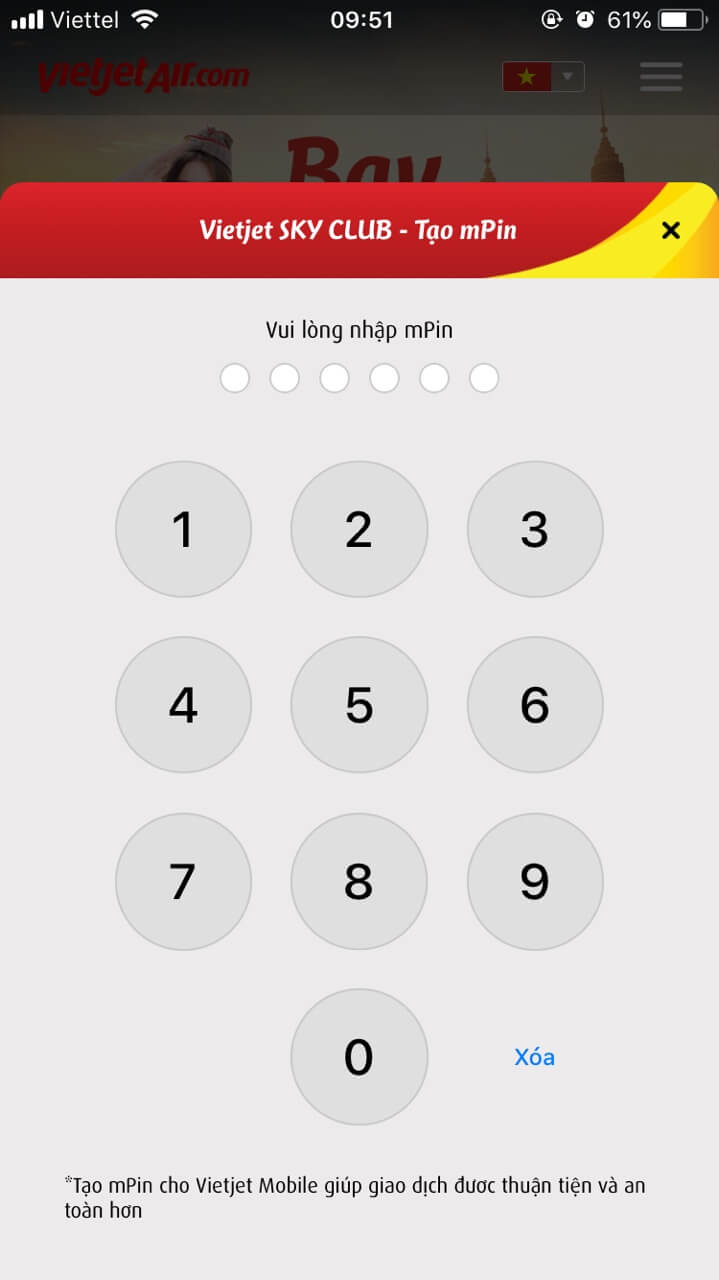The width and height of the screenshot is (719, 1280).
Task: Enter digit 7 on the keypad
Action: [x=183, y=881]
